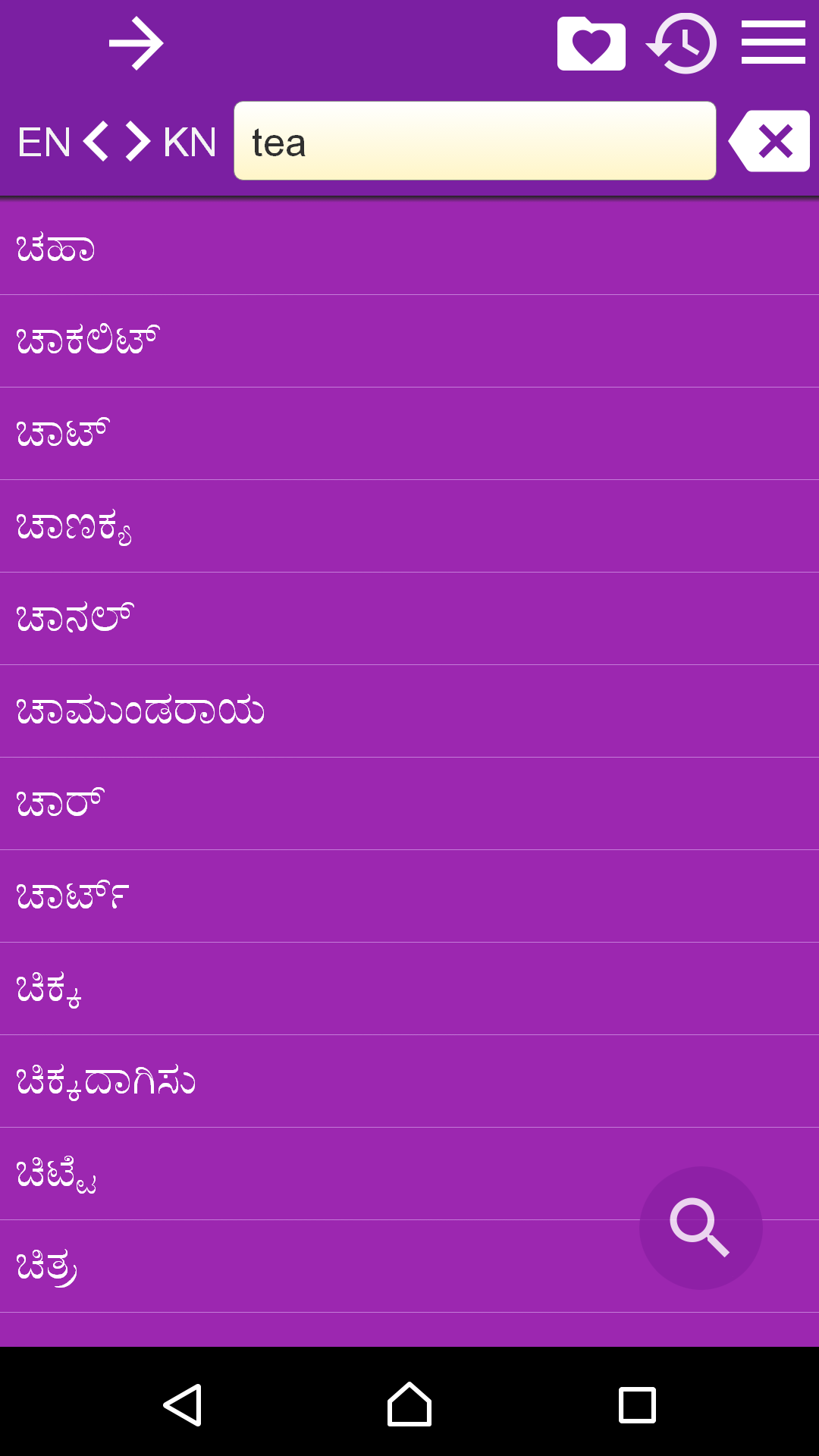Click inside the tea search field
The height and width of the screenshot is (1456, 819).
click(474, 141)
